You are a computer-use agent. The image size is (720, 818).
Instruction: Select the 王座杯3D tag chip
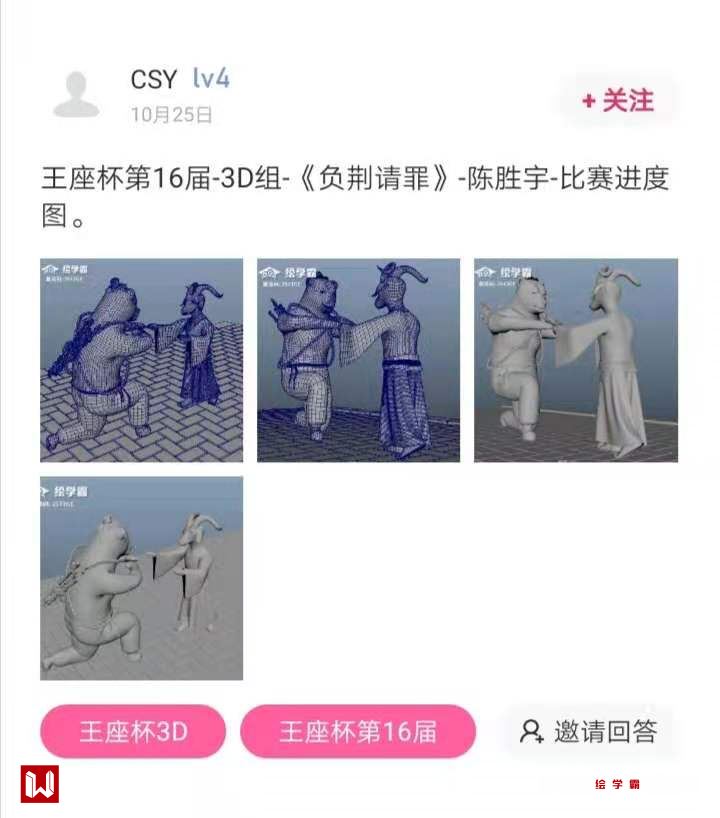(133, 731)
